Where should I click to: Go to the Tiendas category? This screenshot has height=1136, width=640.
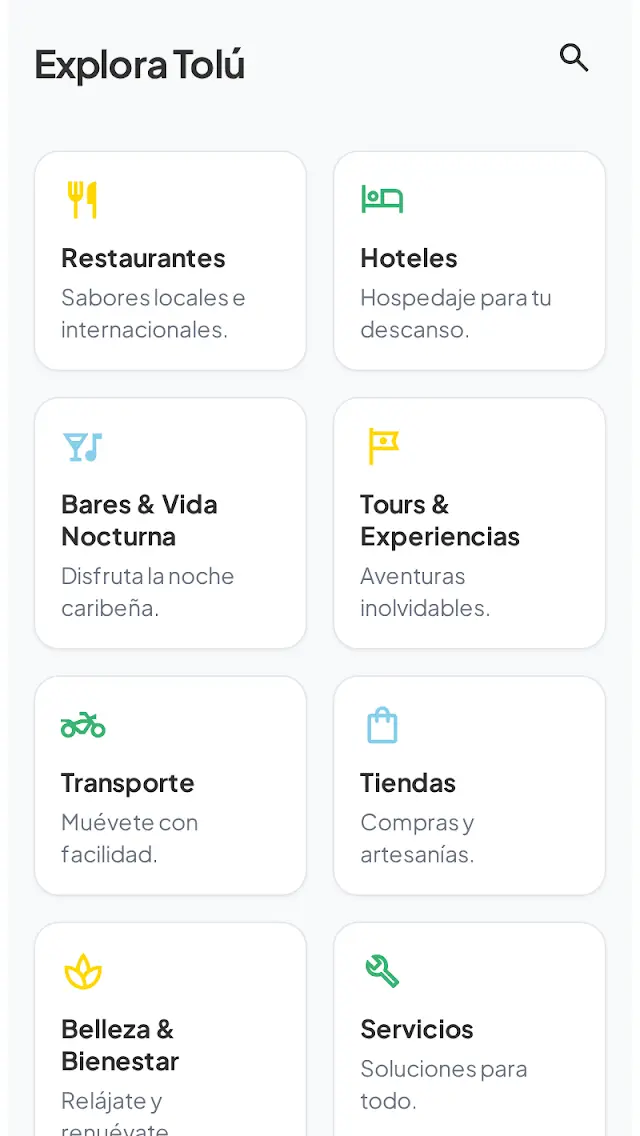coord(469,785)
